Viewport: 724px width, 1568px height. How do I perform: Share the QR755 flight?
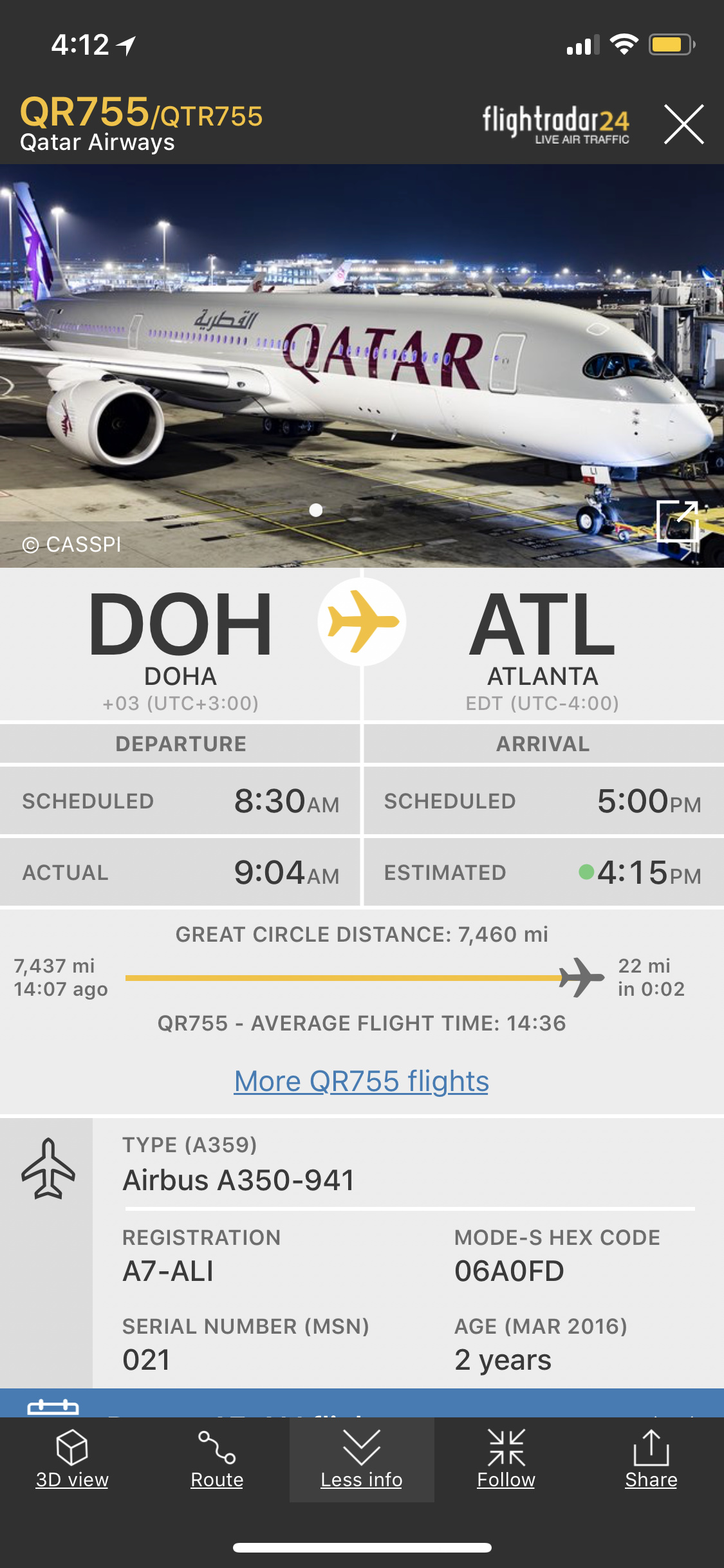651,1460
